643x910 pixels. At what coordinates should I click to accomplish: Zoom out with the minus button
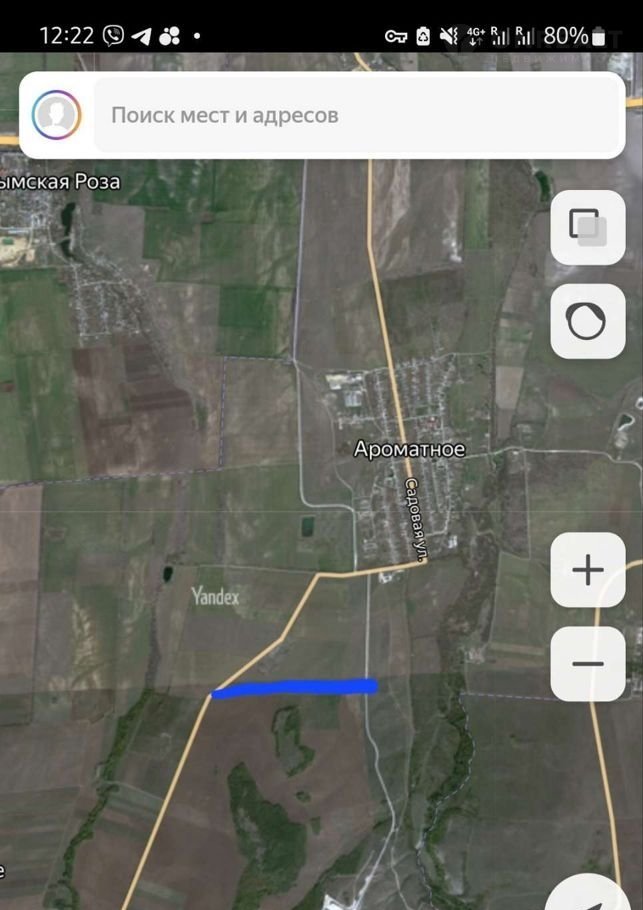pyautogui.click(x=588, y=663)
